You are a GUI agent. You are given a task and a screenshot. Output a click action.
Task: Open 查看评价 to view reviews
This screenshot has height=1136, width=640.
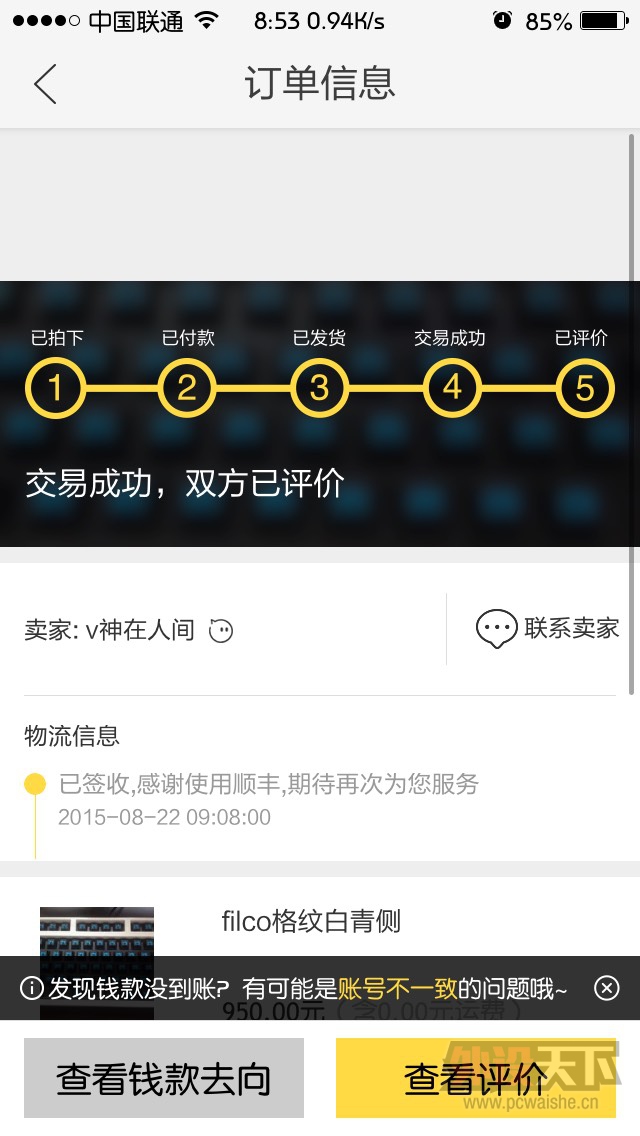coord(476,1078)
